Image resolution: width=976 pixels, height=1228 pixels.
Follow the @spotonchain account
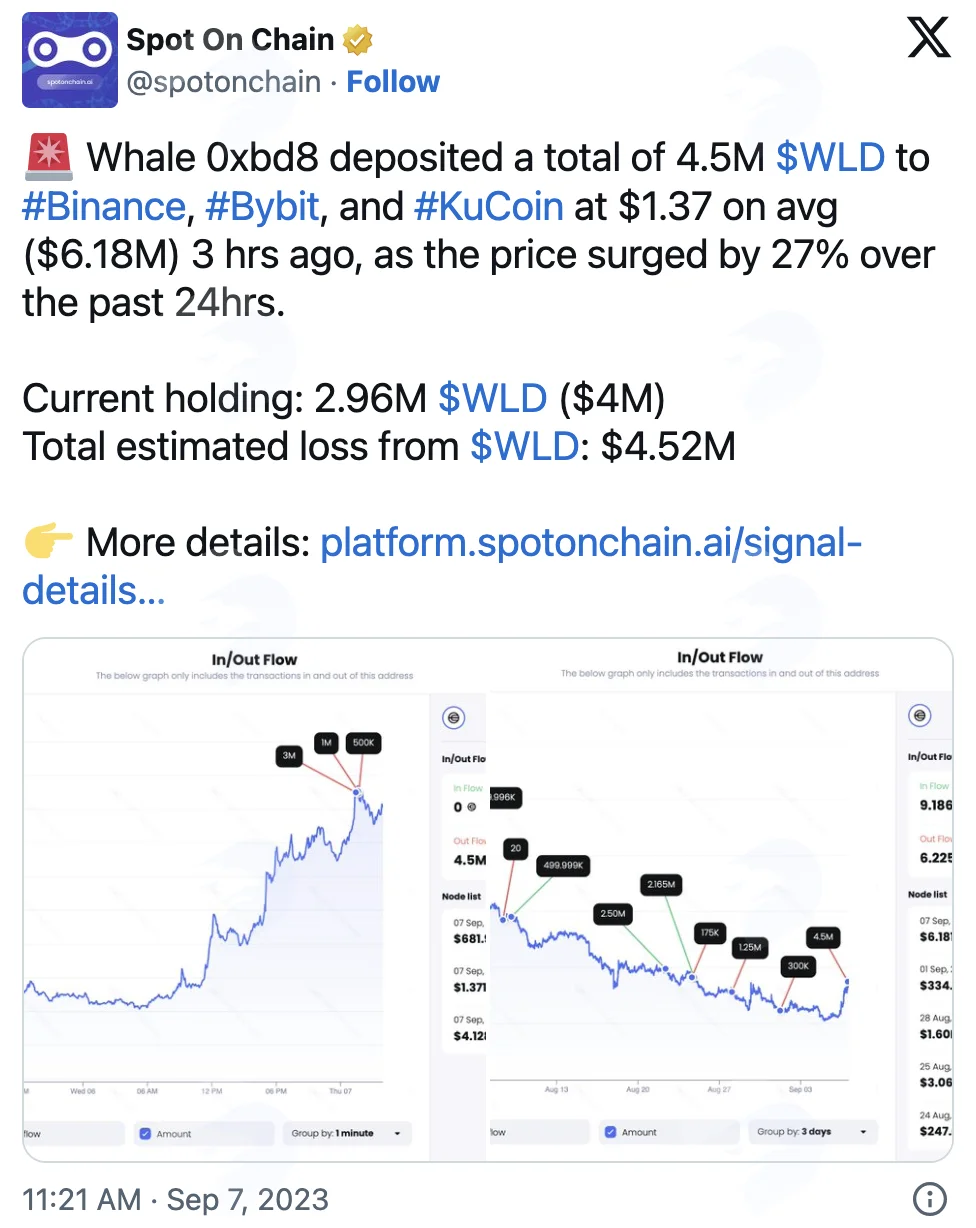[x=393, y=82]
